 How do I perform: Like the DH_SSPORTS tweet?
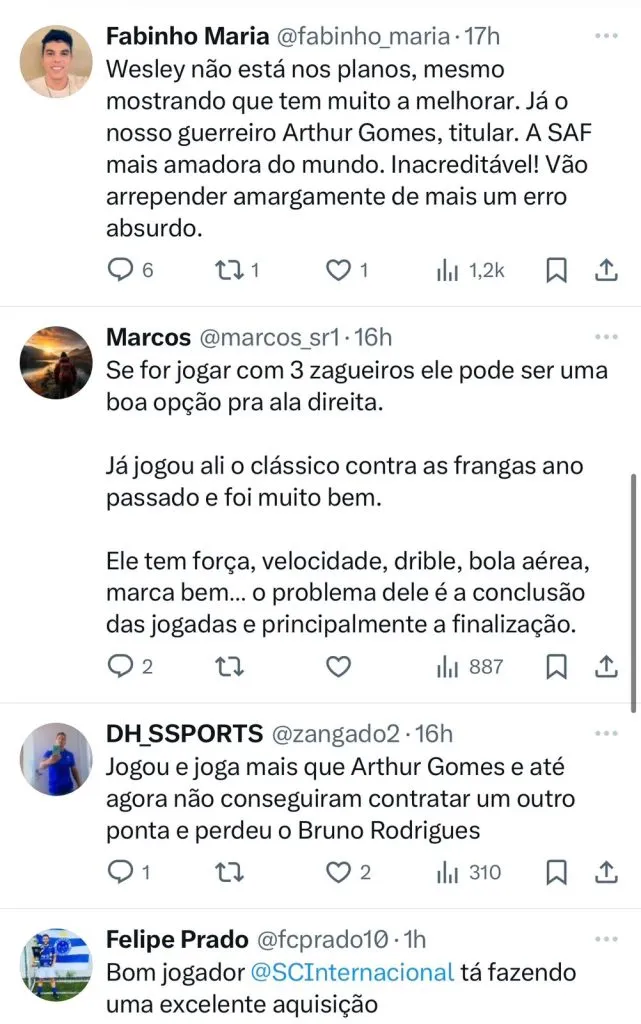coord(339,872)
